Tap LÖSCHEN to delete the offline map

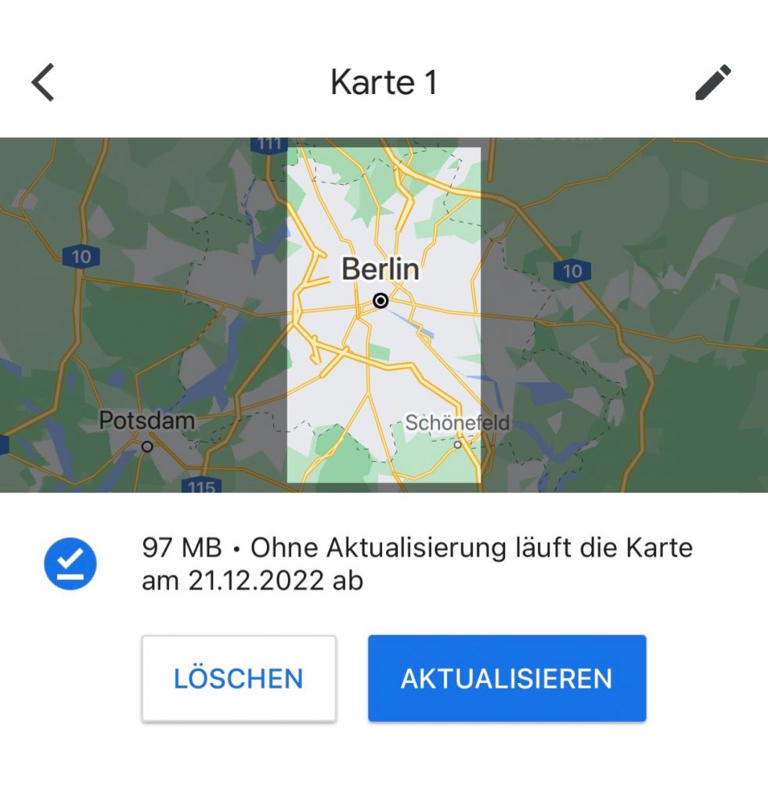click(237, 678)
